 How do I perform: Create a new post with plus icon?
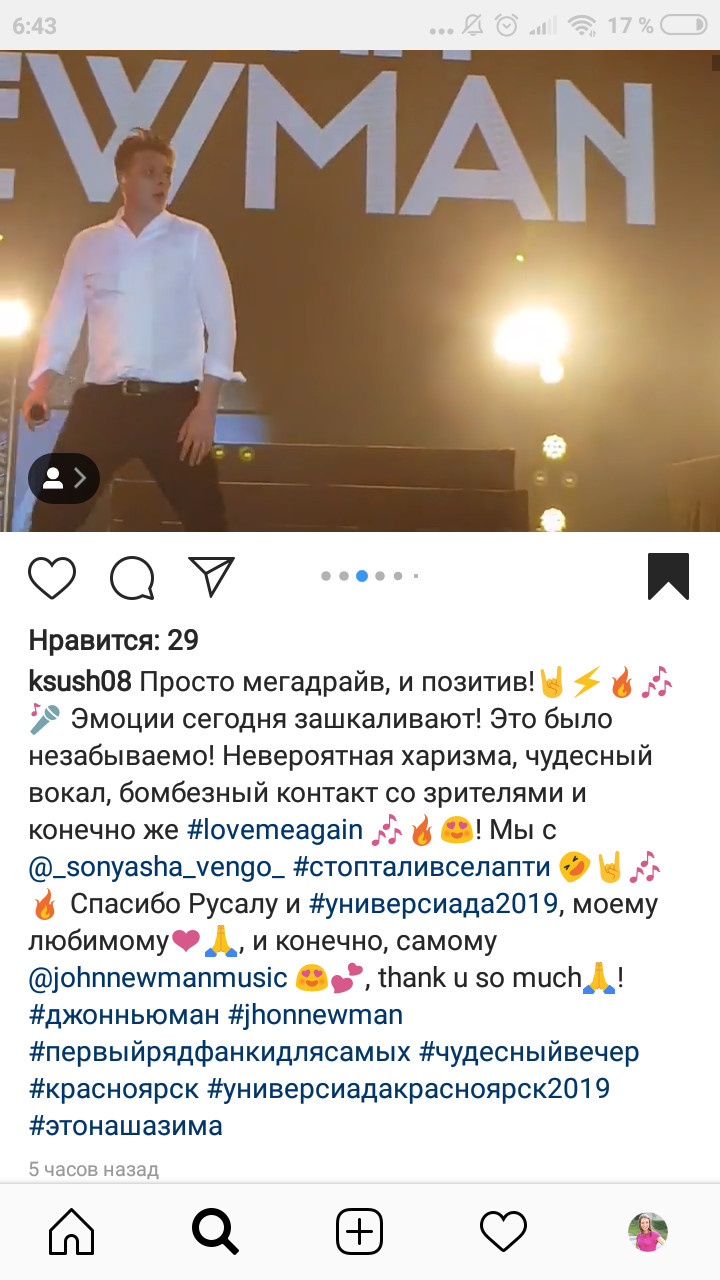click(359, 1231)
